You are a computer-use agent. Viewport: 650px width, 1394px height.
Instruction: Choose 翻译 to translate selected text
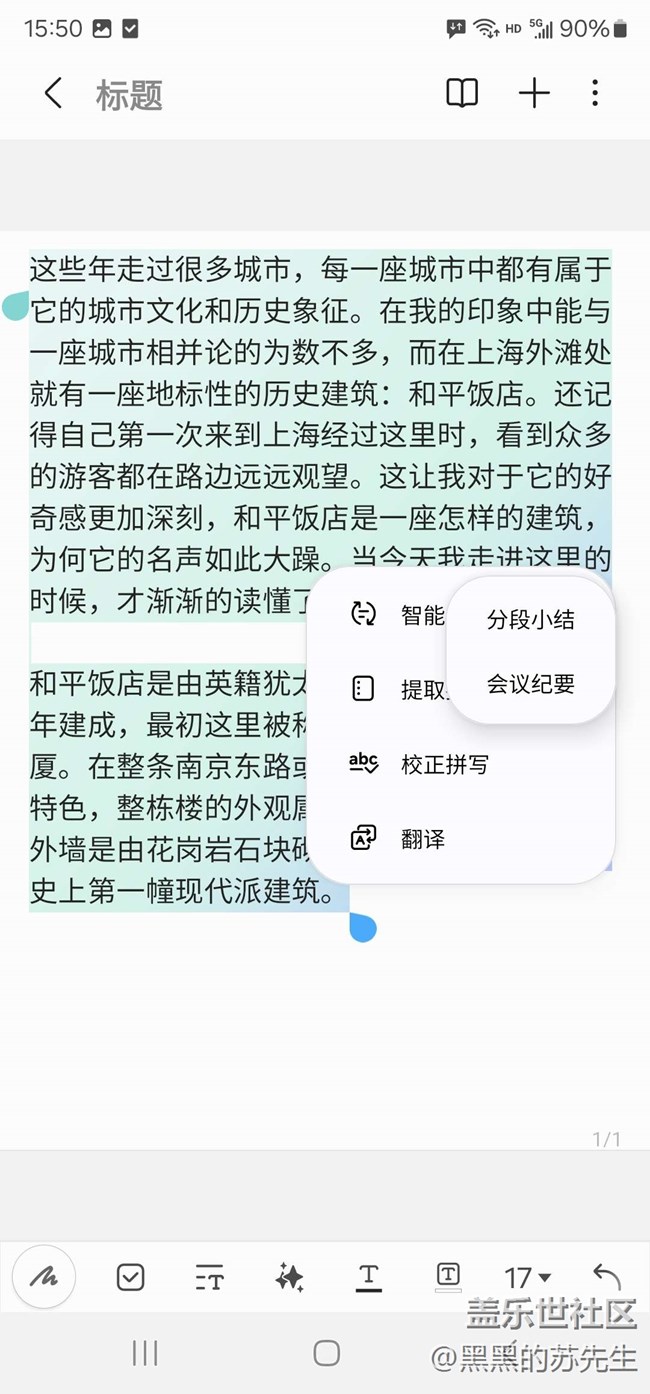click(422, 839)
